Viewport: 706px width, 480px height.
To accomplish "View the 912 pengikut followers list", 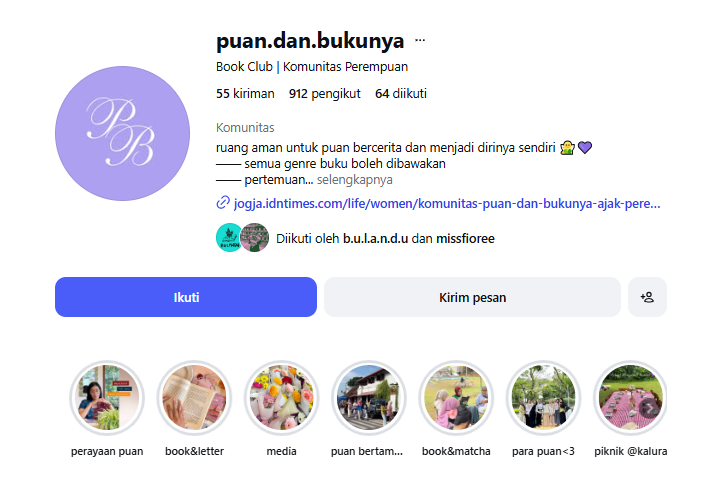I will [325, 94].
